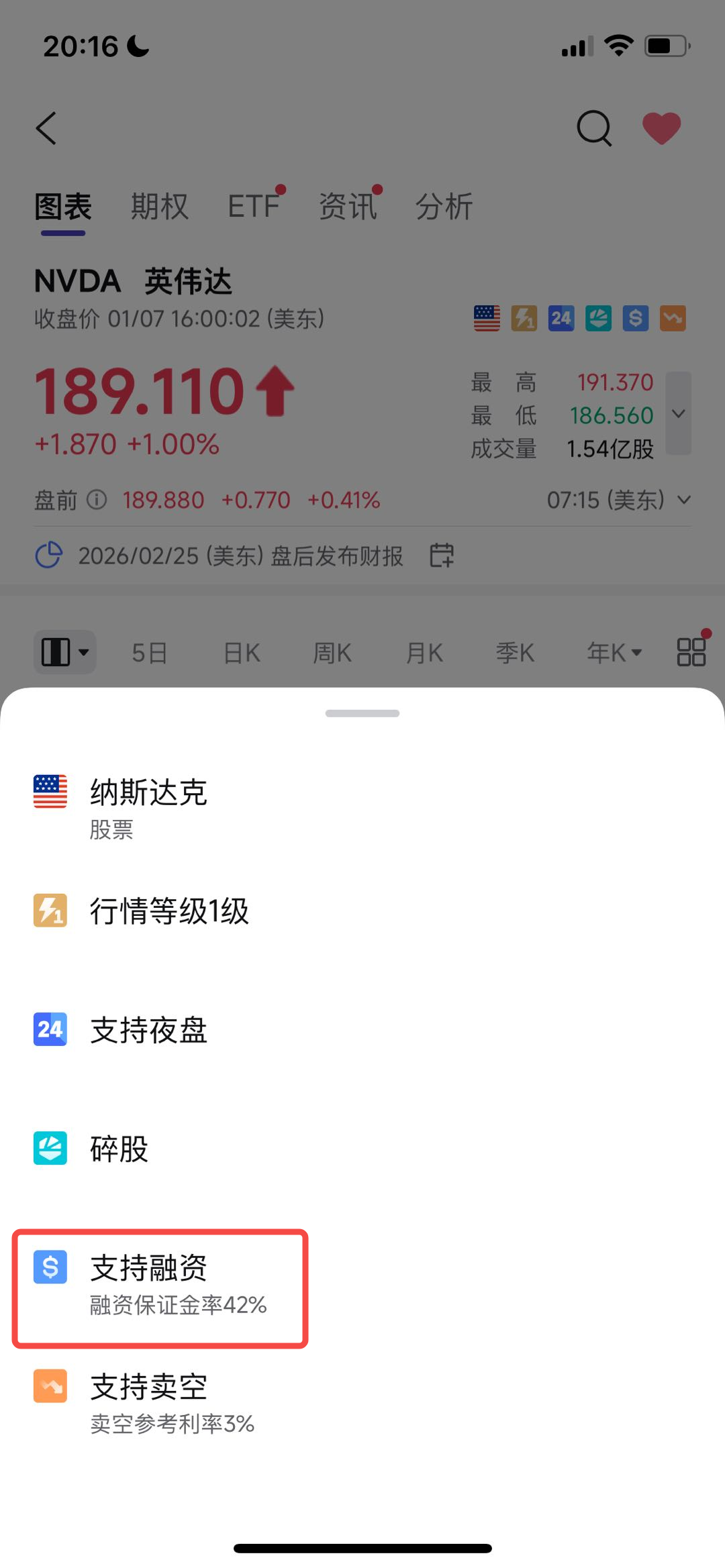725x1568 pixels.
Task: Go back with the top-left arrow
Action: (46, 128)
